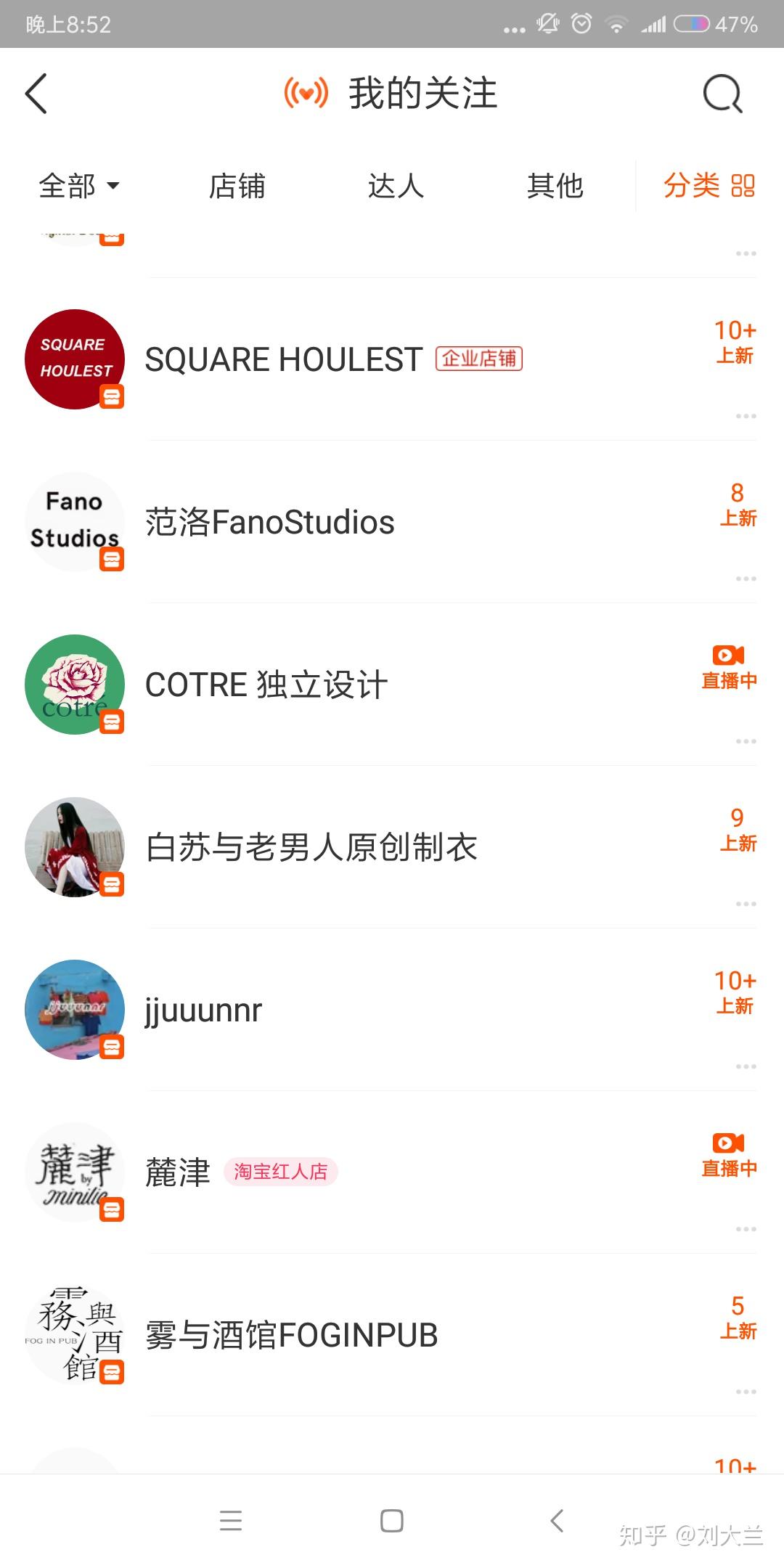Watch COTRE 独立设计 live stream

click(x=729, y=666)
